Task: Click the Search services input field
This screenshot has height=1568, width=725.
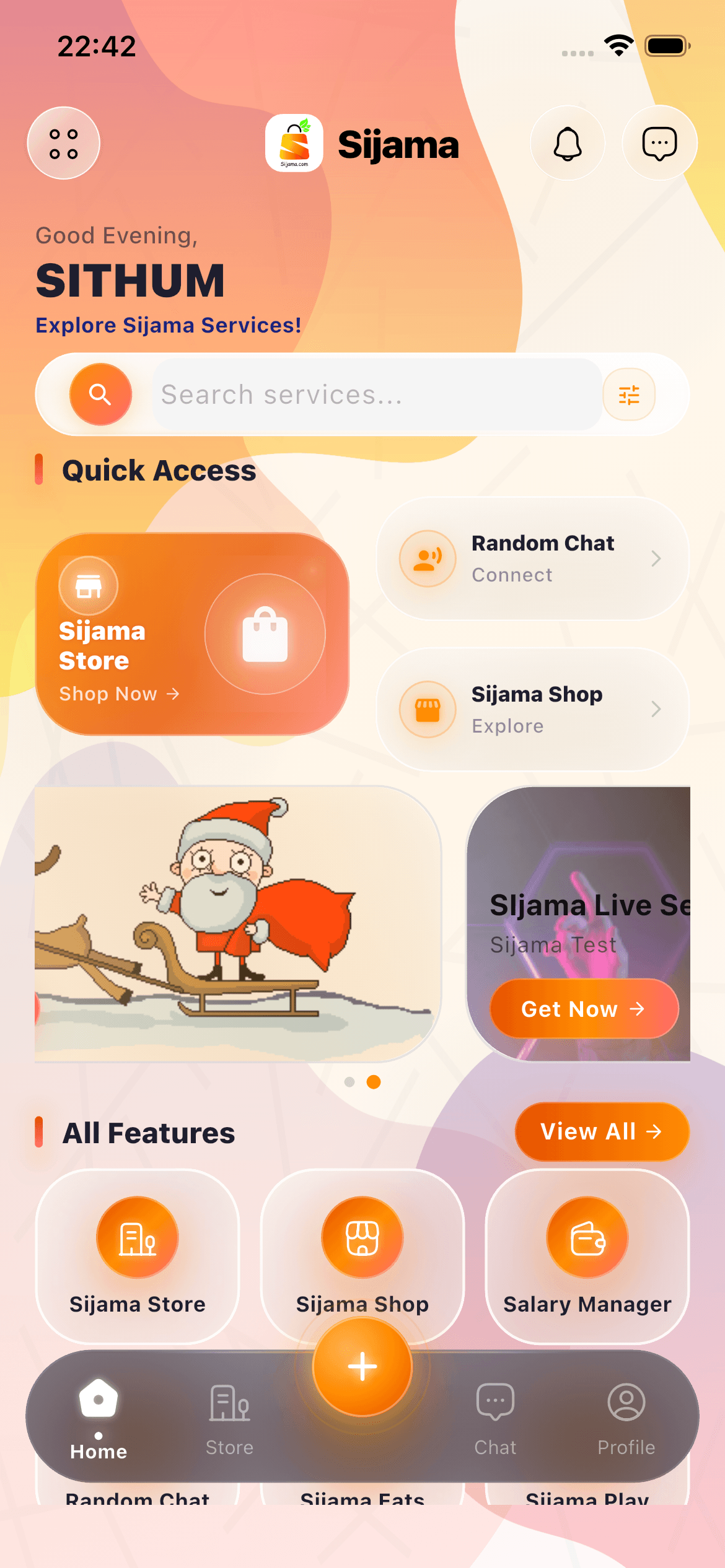Action: [372, 394]
